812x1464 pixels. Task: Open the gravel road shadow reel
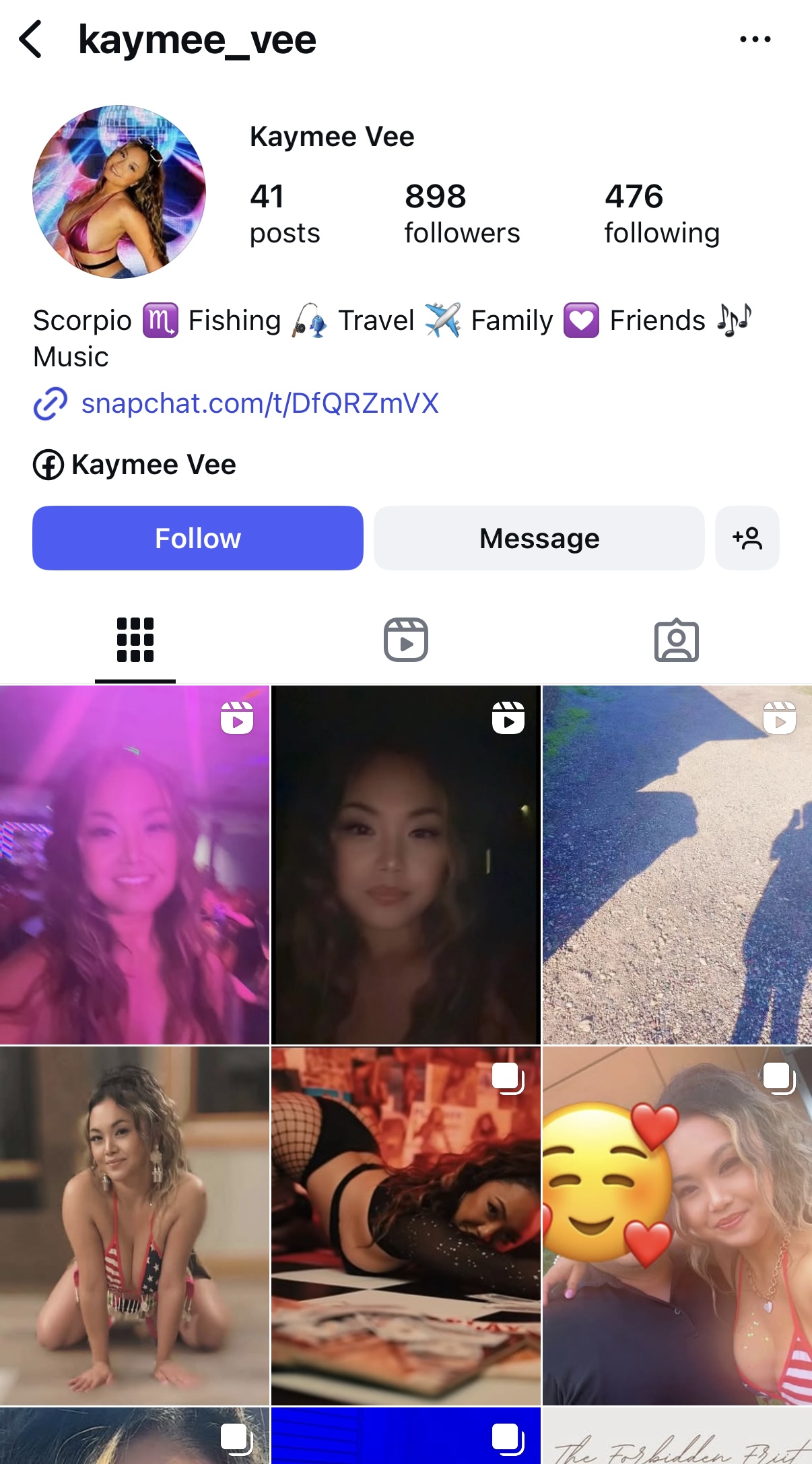[x=677, y=865]
